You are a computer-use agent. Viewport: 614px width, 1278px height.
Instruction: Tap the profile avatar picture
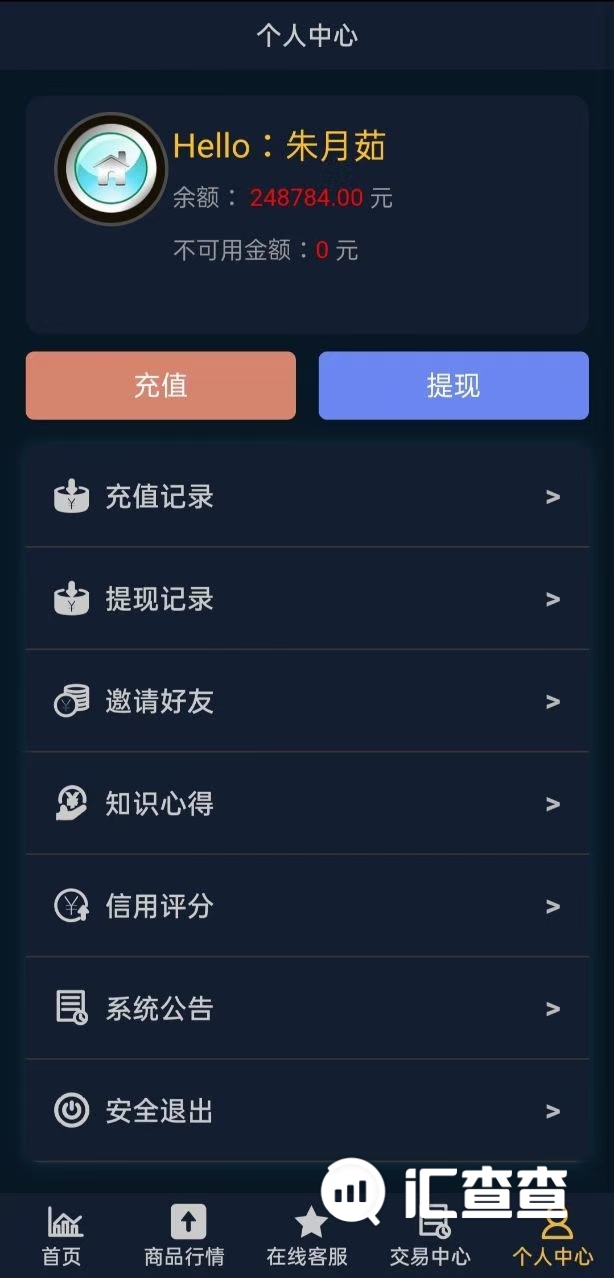pyautogui.click(x=110, y=168)
